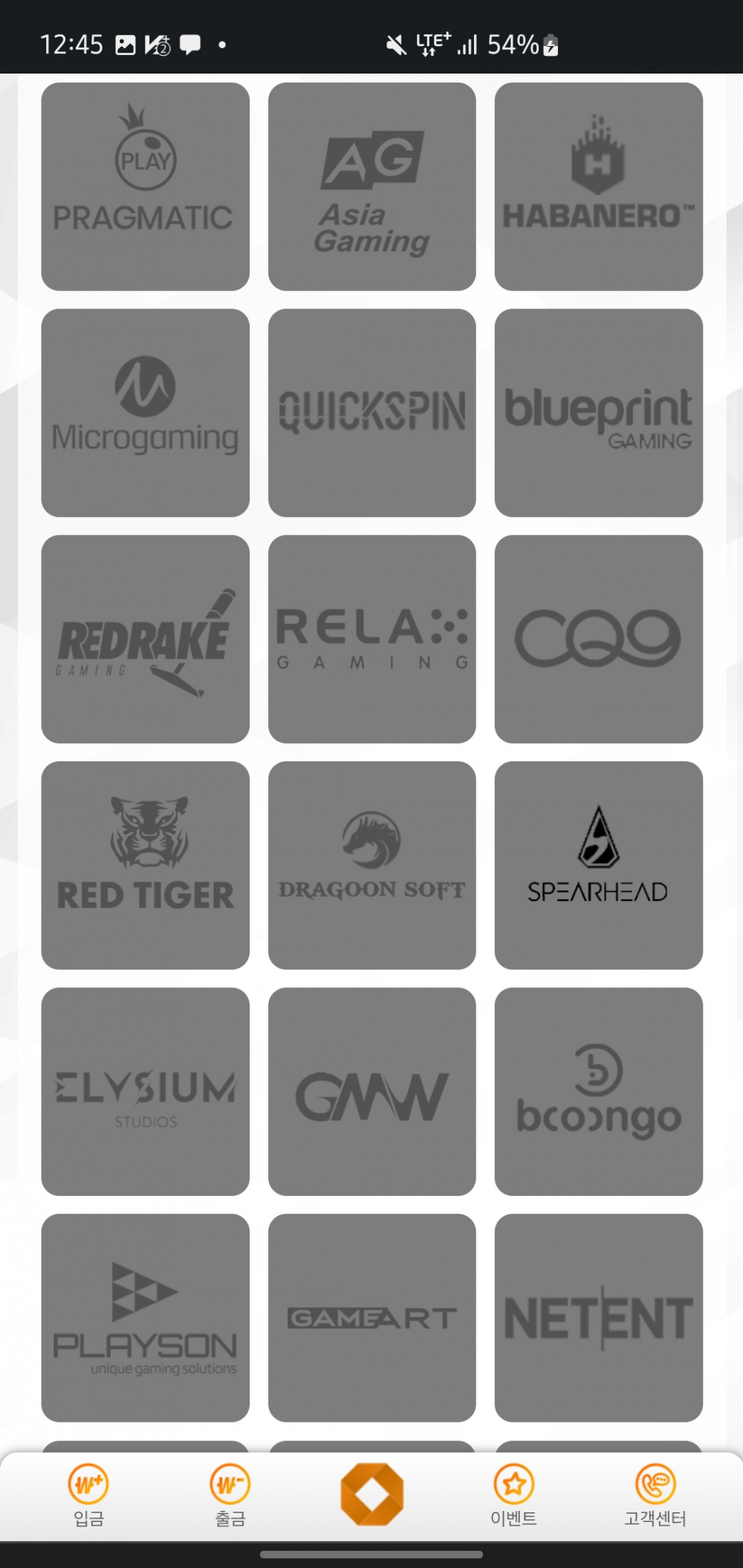Viewport: 743px width, 1568px height.
Task: Open the Elysium Studios tile
Action: click(145, 1091)
